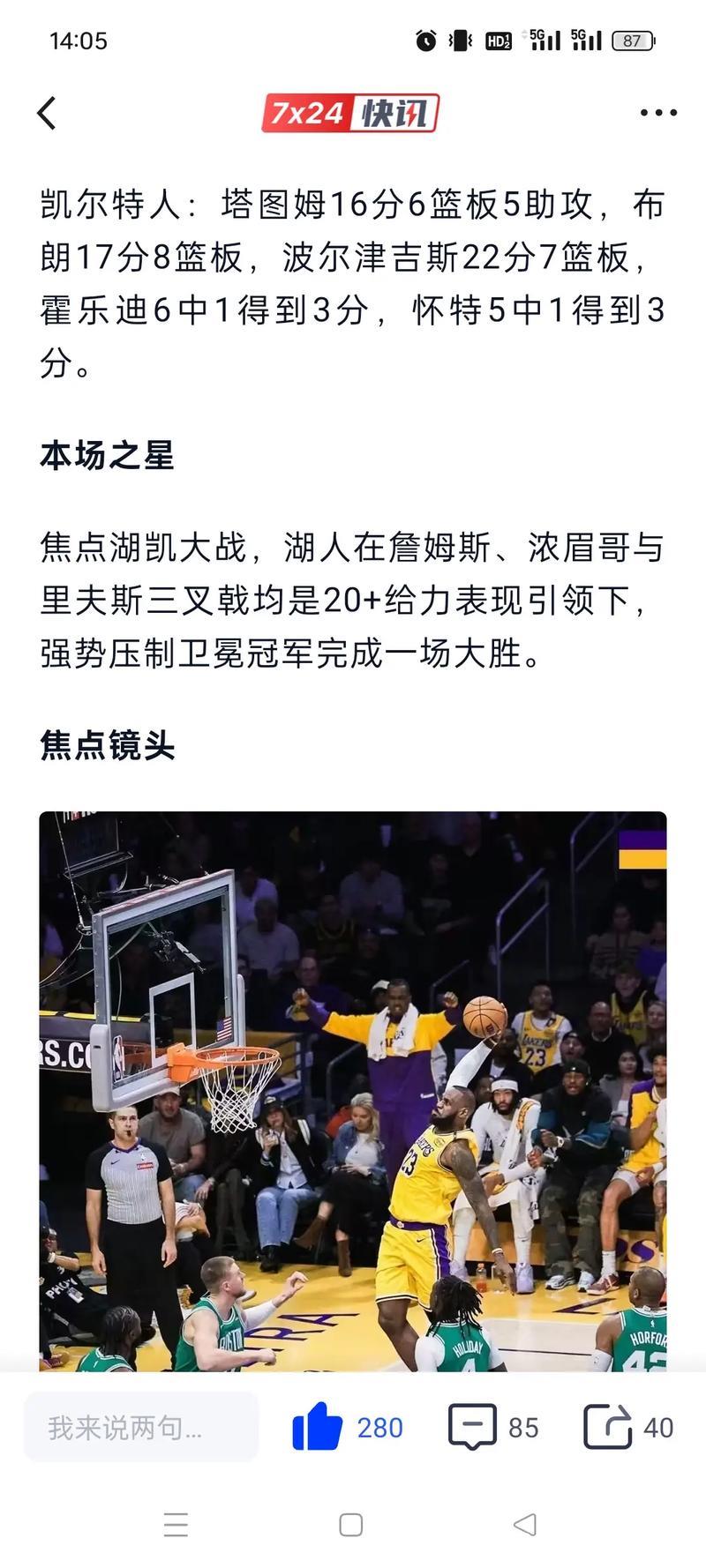Go back using the top-left arrow
This screenshot has height=1568, width=706.
47,113
